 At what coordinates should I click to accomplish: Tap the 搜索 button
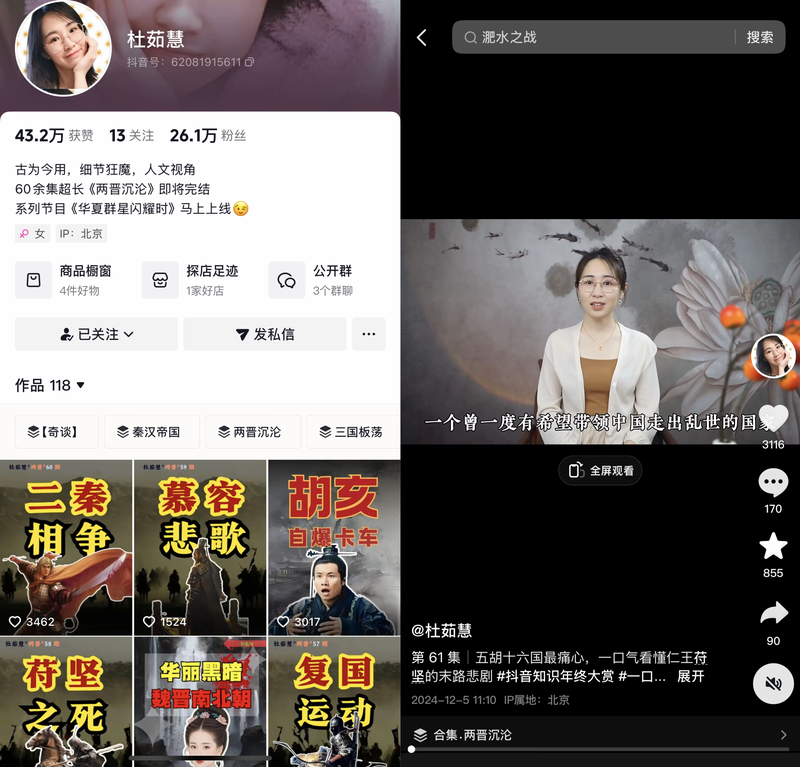[760, 37]
